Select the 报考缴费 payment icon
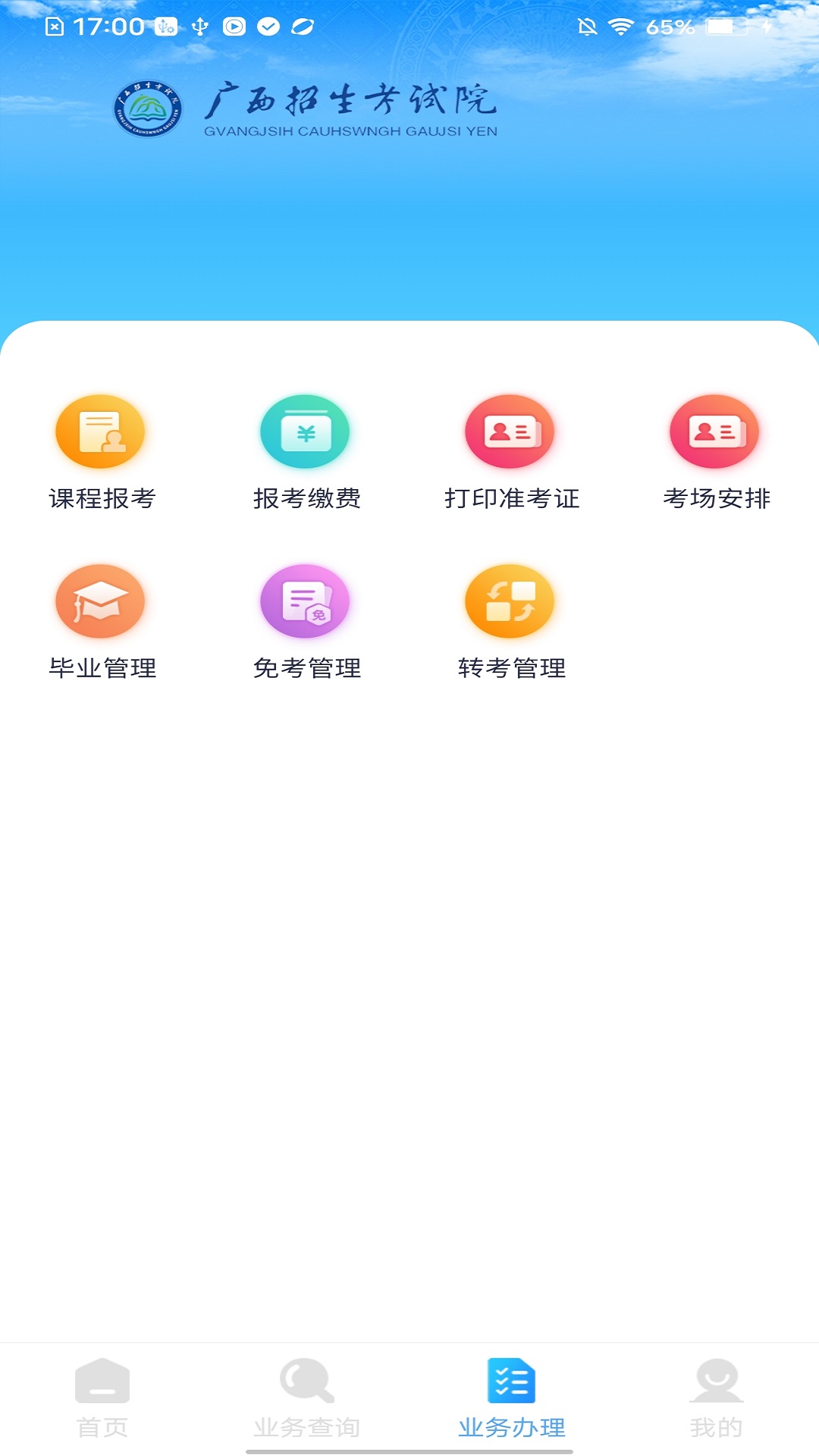The width and height of the screenshot is (819, 1456). (x=305, y=432)
